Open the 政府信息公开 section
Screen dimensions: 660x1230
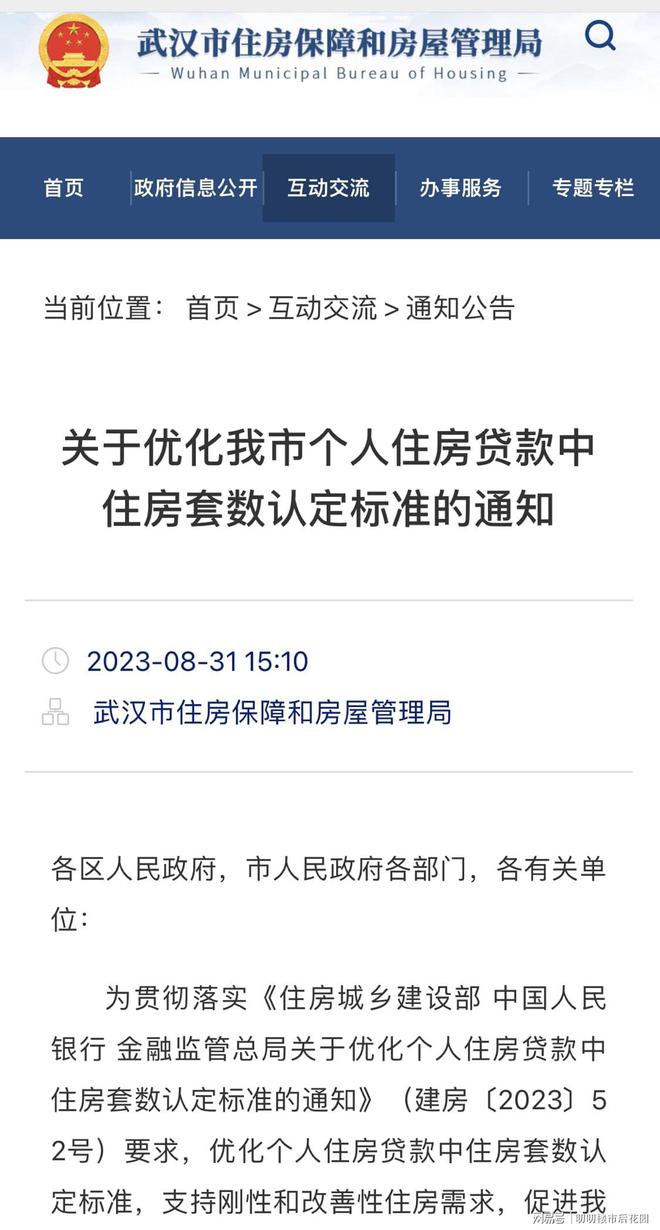point(196,188)
